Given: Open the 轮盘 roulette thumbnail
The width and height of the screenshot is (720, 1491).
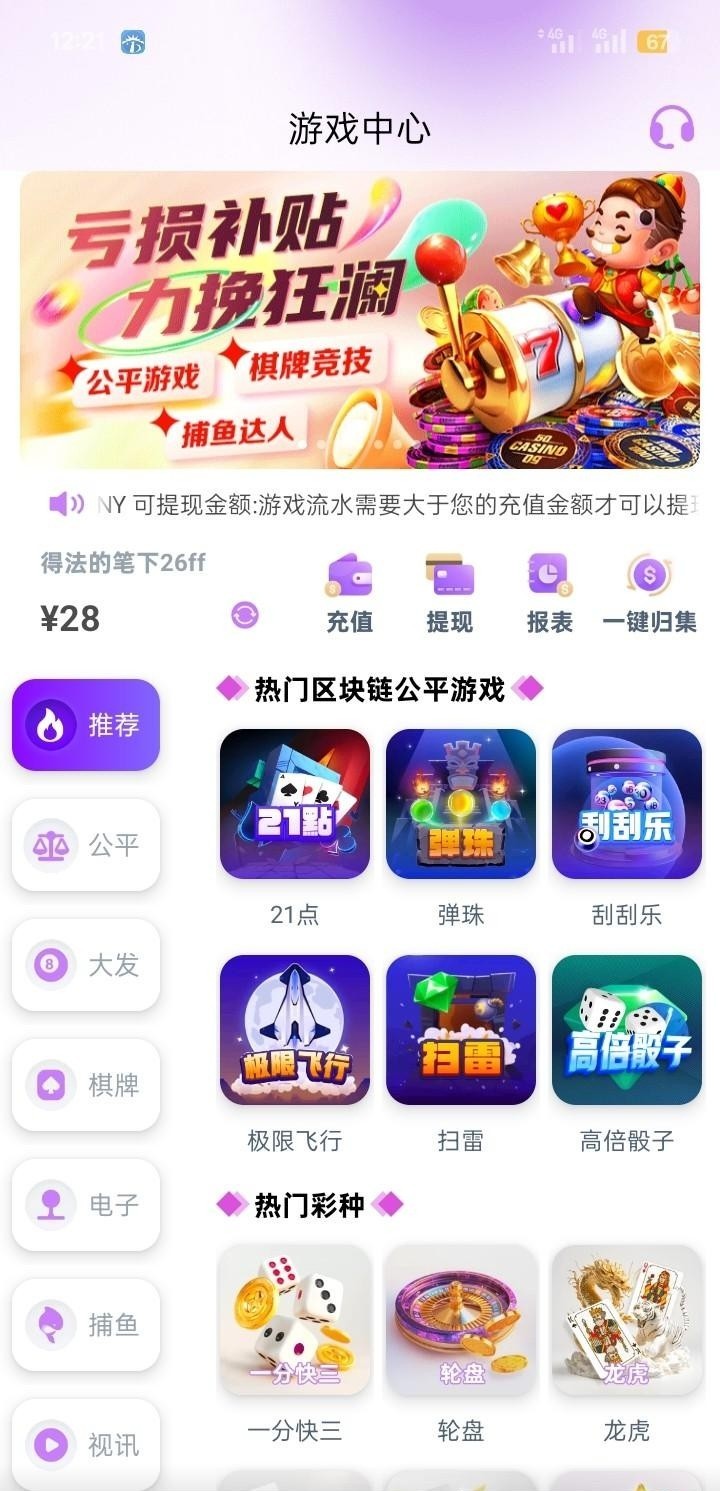Looking at the screenshot, I should (459, 1322).
